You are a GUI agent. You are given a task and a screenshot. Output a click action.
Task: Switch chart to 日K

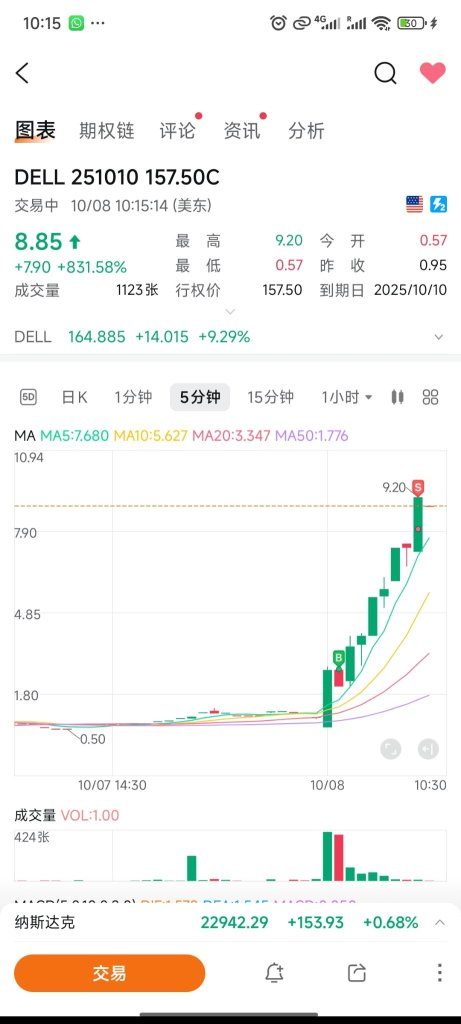pos(74,397)
